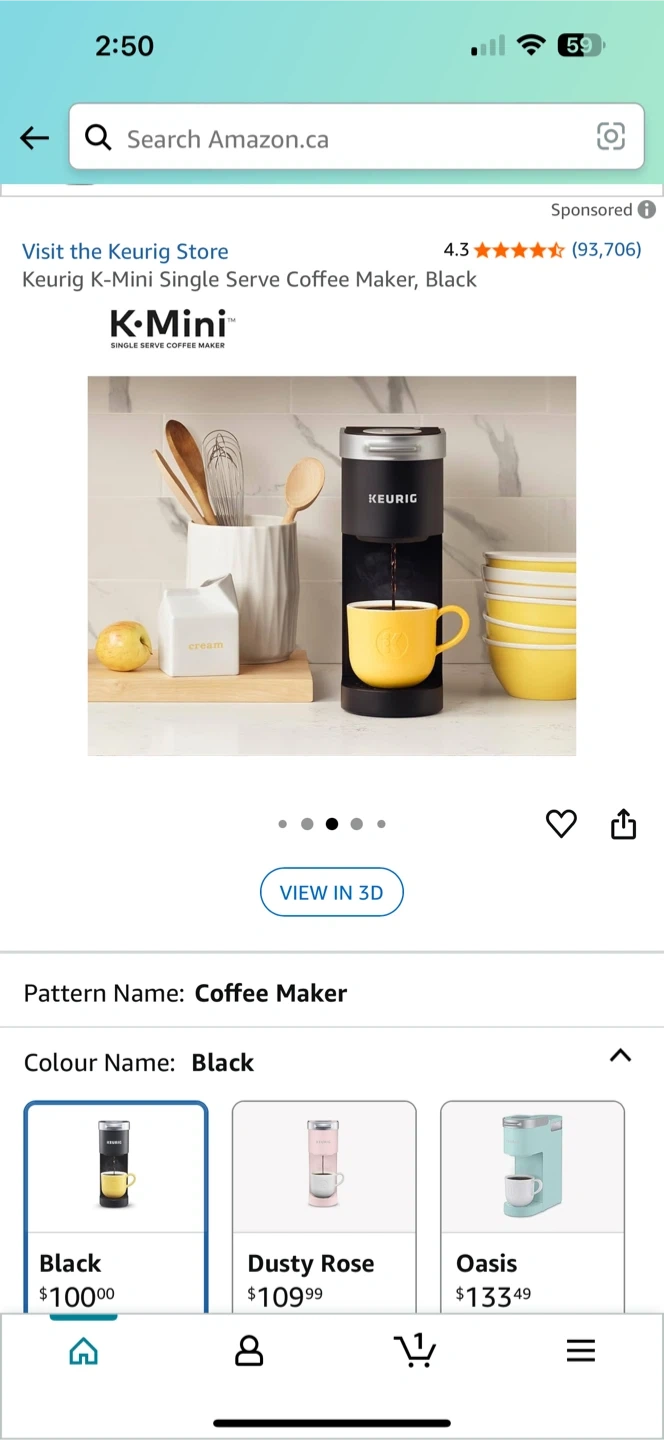664x1440 pixels.
Task: Go back using the arrow
Action: point(34,138)
